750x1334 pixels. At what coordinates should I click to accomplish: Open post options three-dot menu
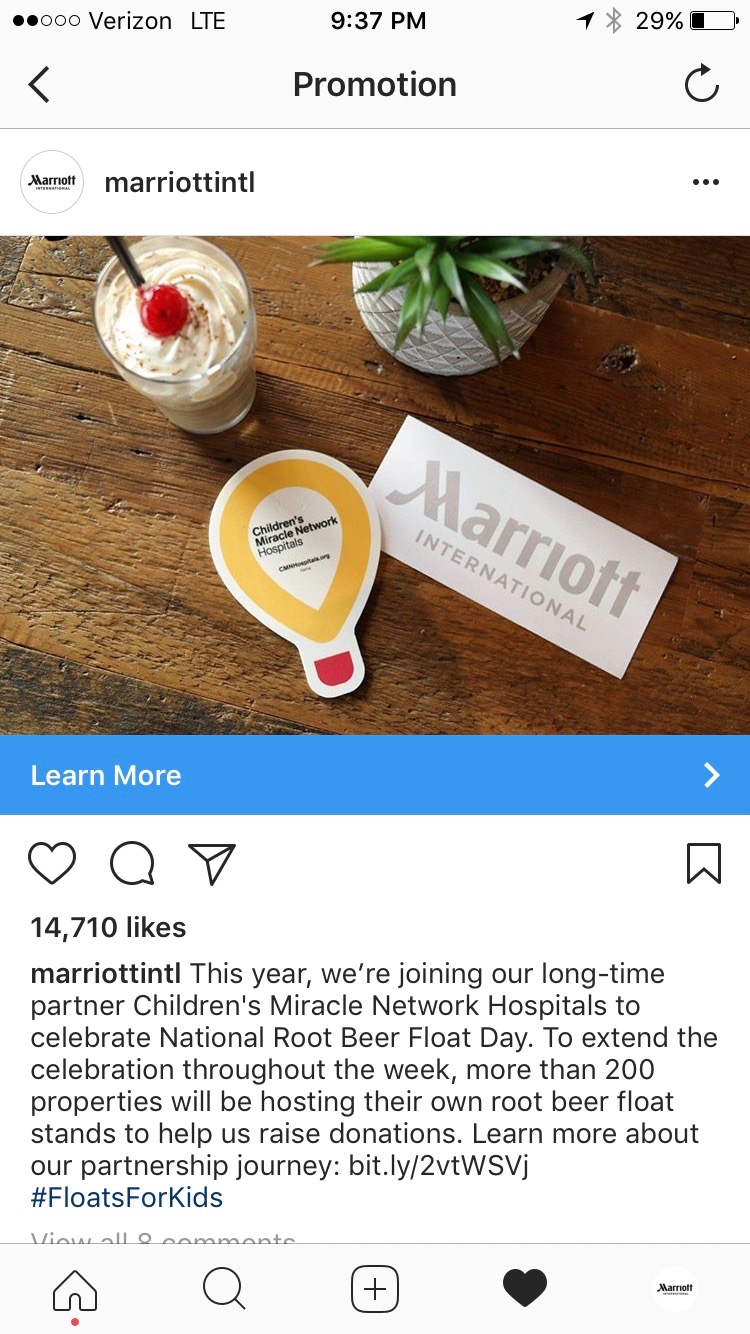[705, 182]
